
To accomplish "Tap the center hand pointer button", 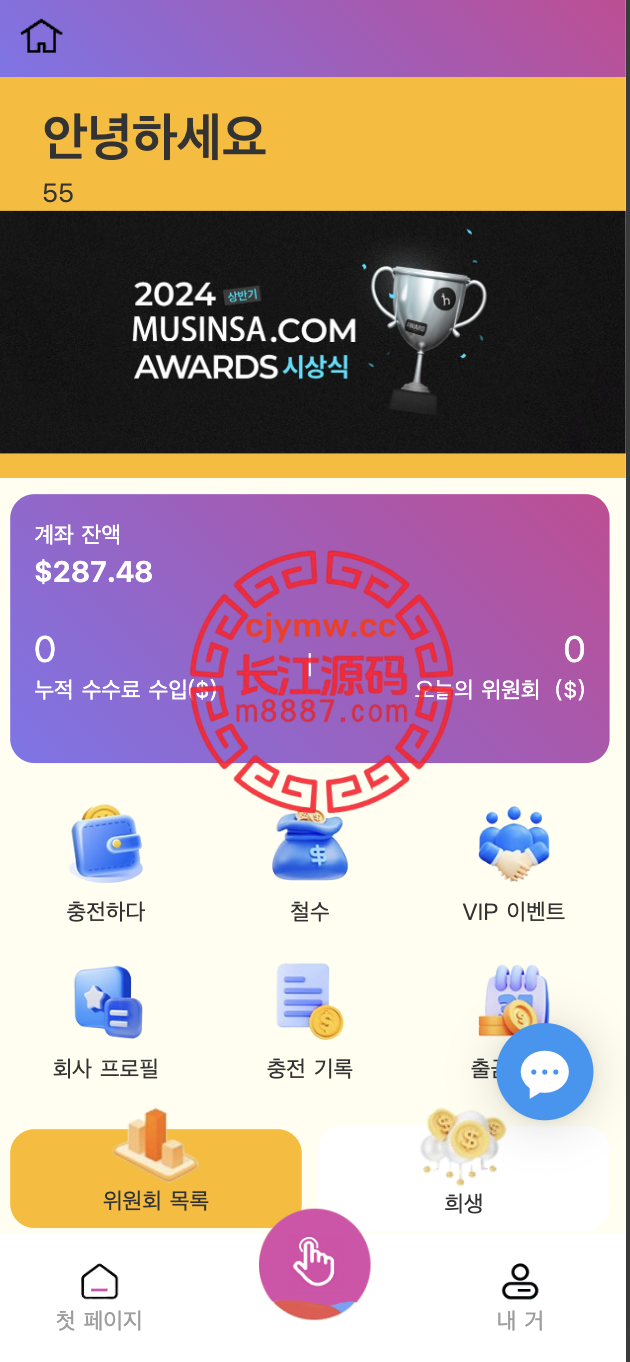I will click(314, 1264).
